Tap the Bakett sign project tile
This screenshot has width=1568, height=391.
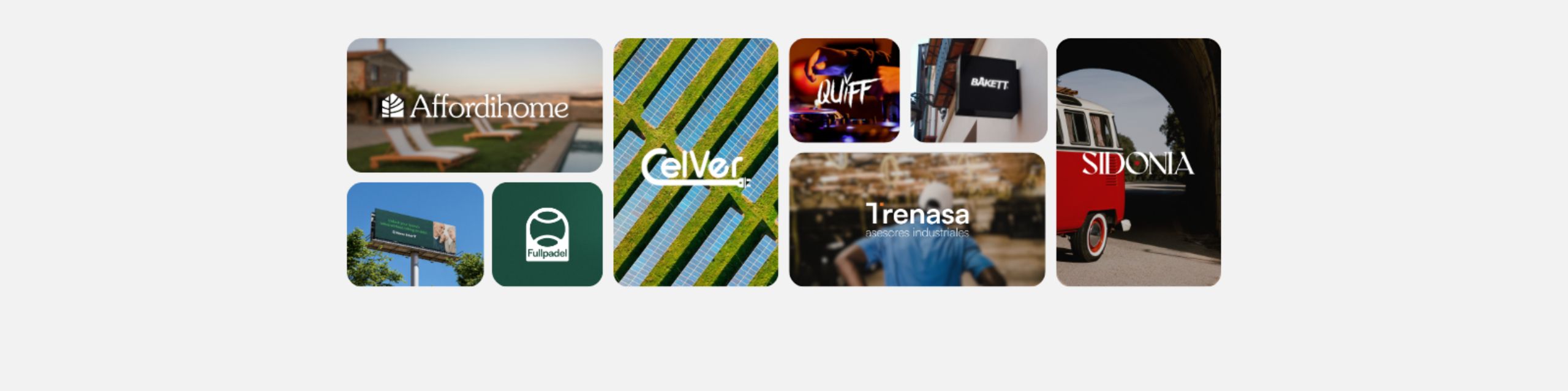[979, 91]
